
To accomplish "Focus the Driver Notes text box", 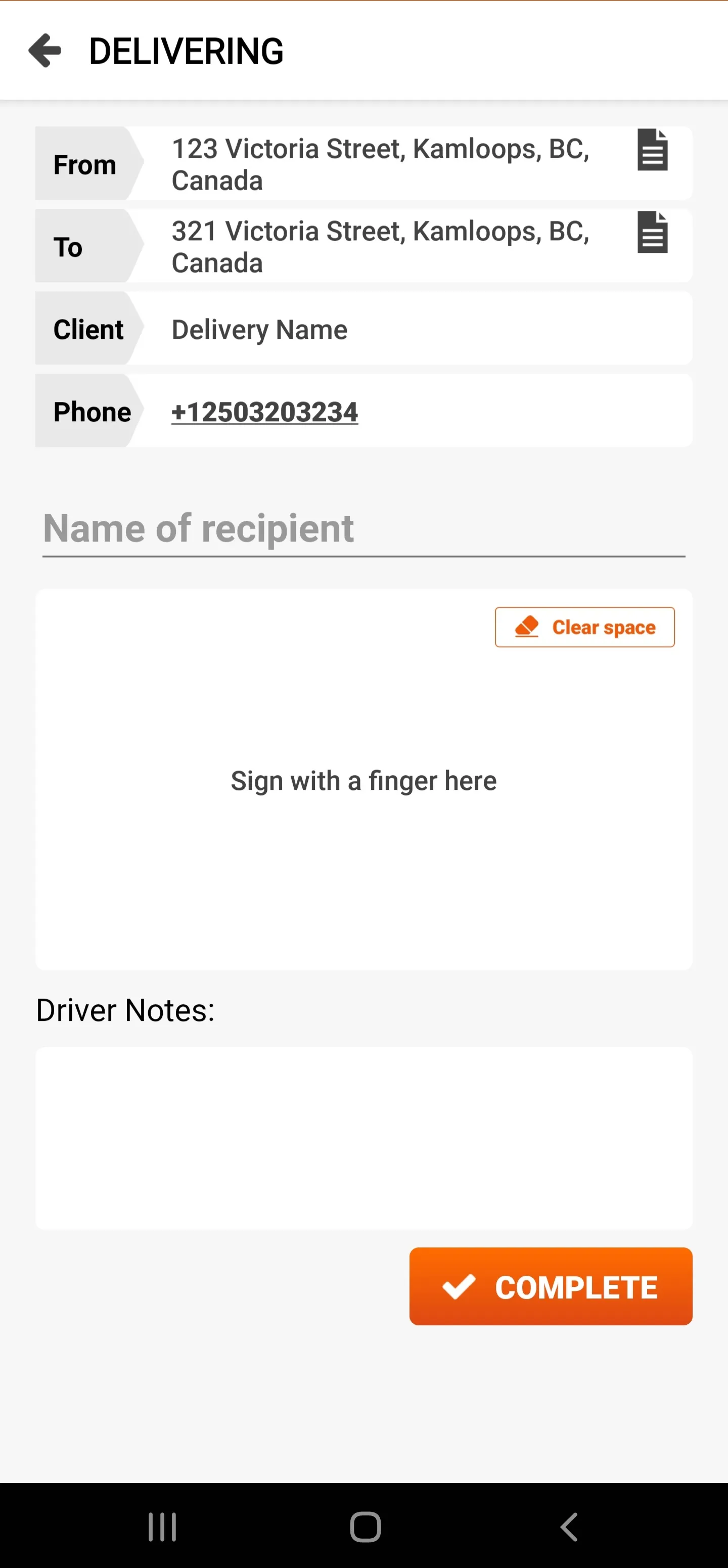I will [364, 1138].
